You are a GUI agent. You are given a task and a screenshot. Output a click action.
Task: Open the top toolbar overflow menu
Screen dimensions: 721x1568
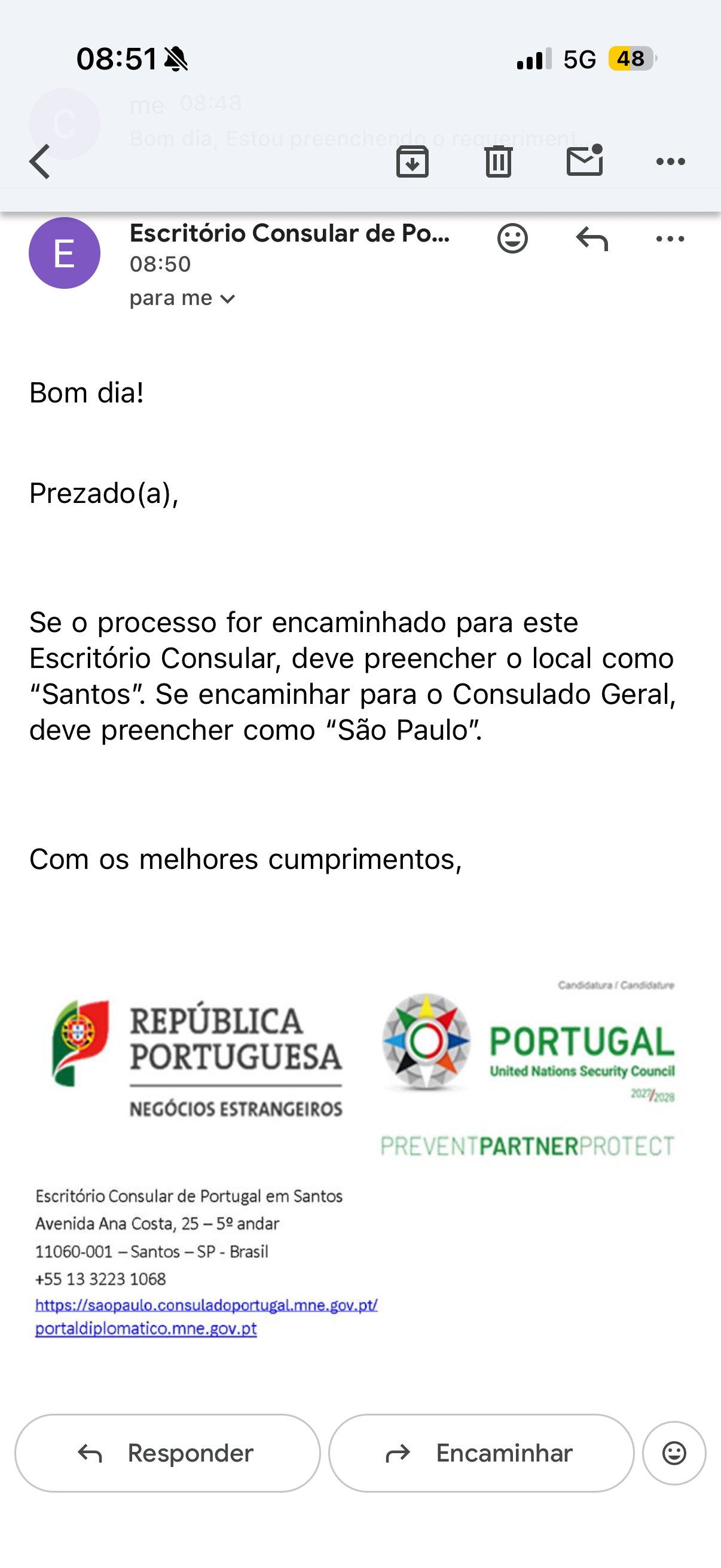click(671, 161)
